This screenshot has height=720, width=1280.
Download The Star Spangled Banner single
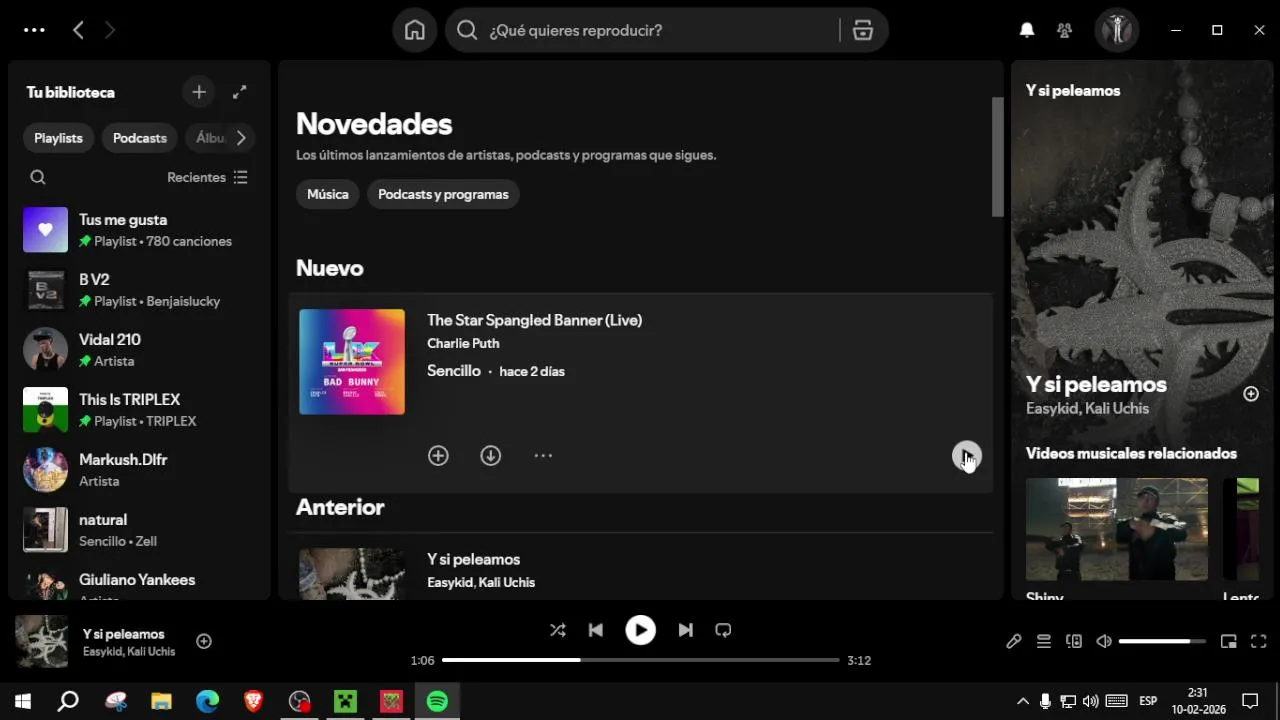490,456
